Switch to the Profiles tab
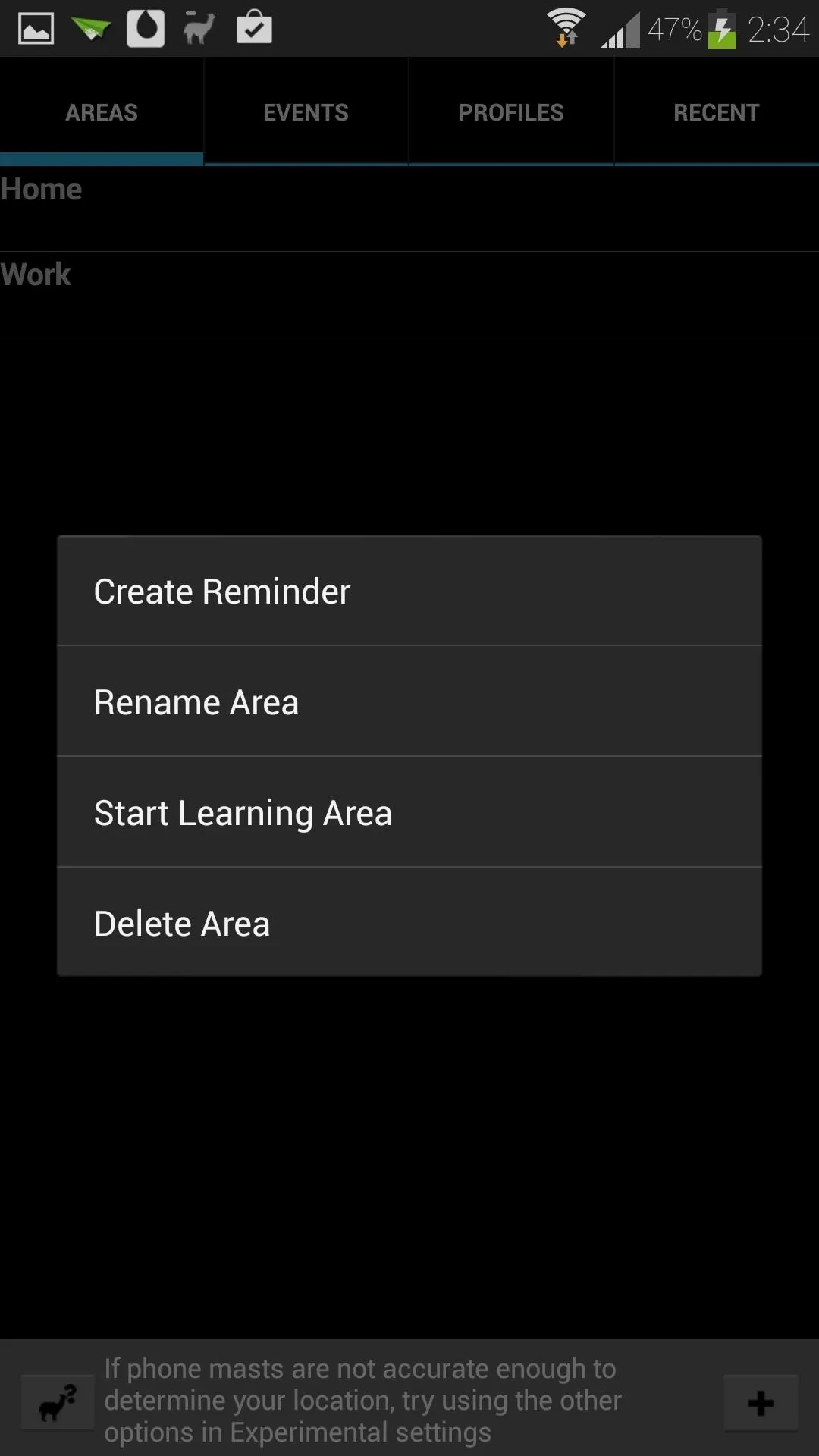Screen dimensions: 819x1456 tap(511, 112)
